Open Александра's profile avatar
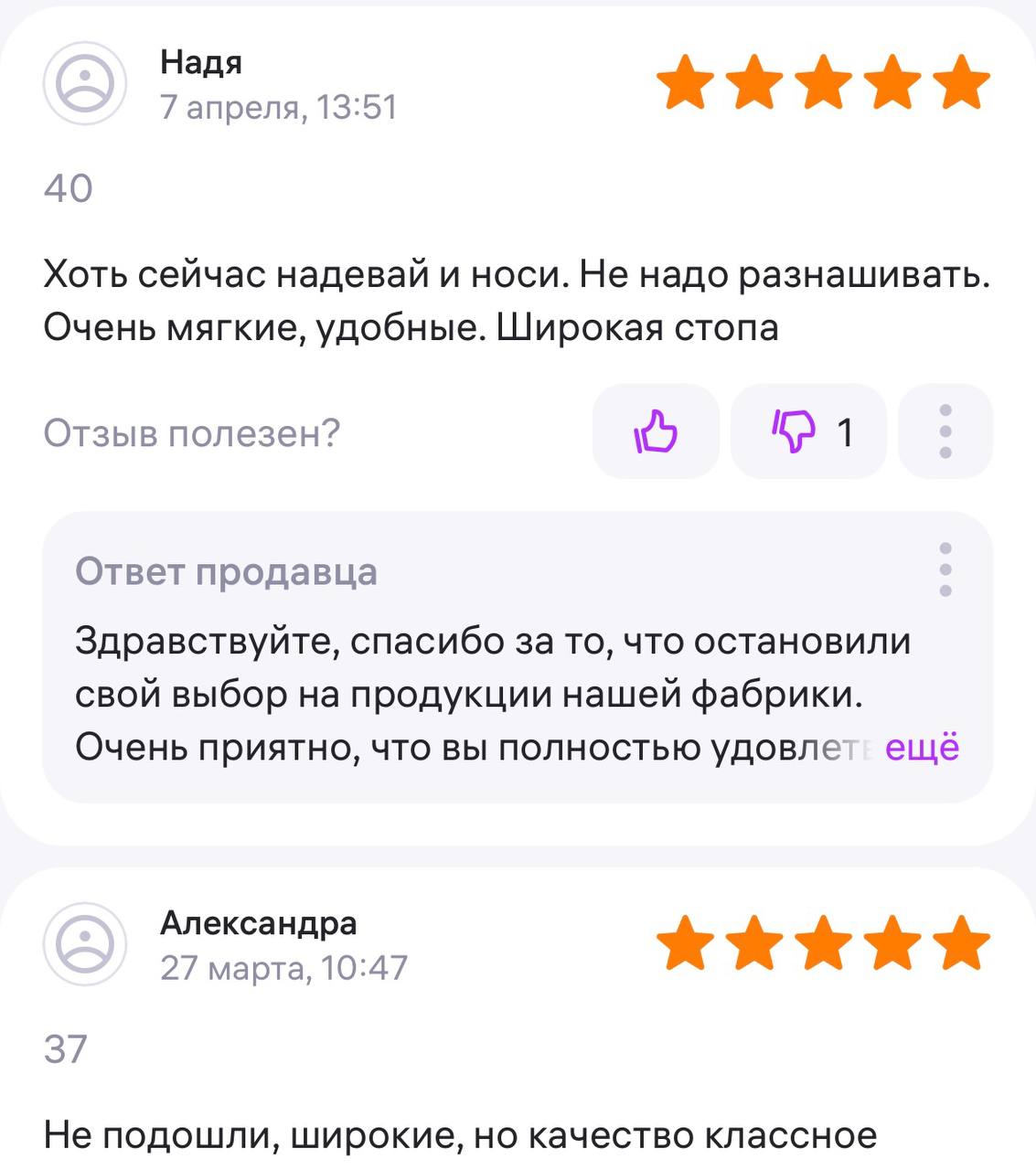 [84, 944]
